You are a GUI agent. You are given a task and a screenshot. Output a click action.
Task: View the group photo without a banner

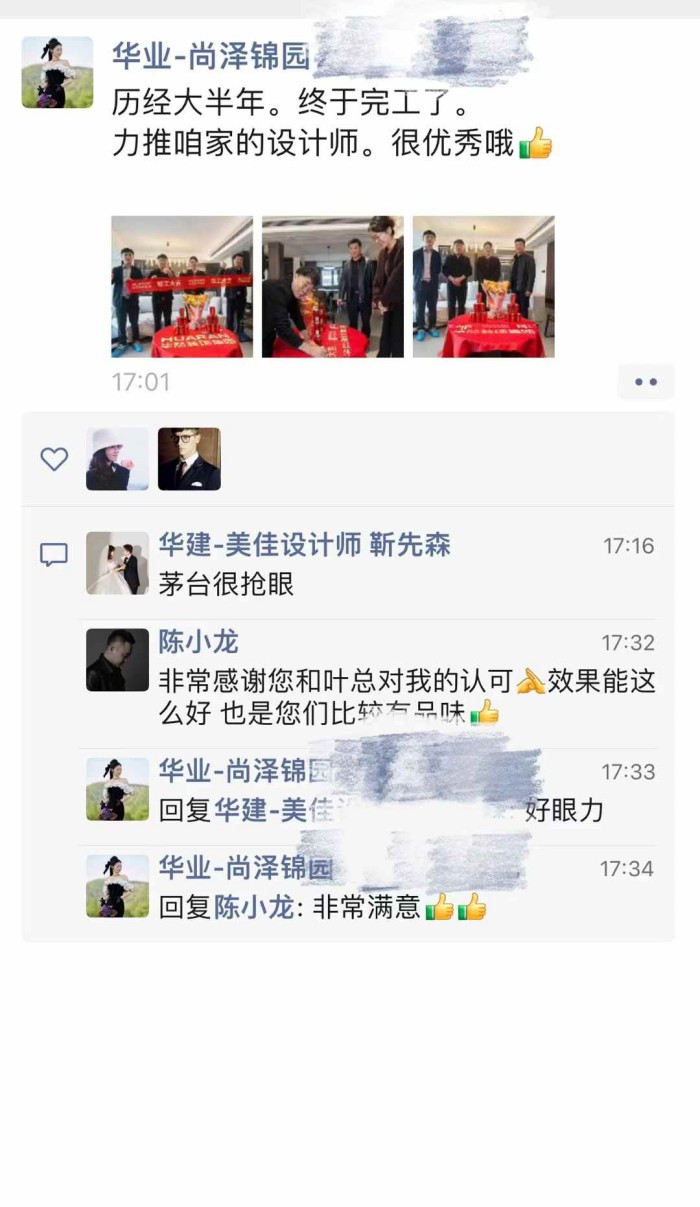(x=484, y=287)
